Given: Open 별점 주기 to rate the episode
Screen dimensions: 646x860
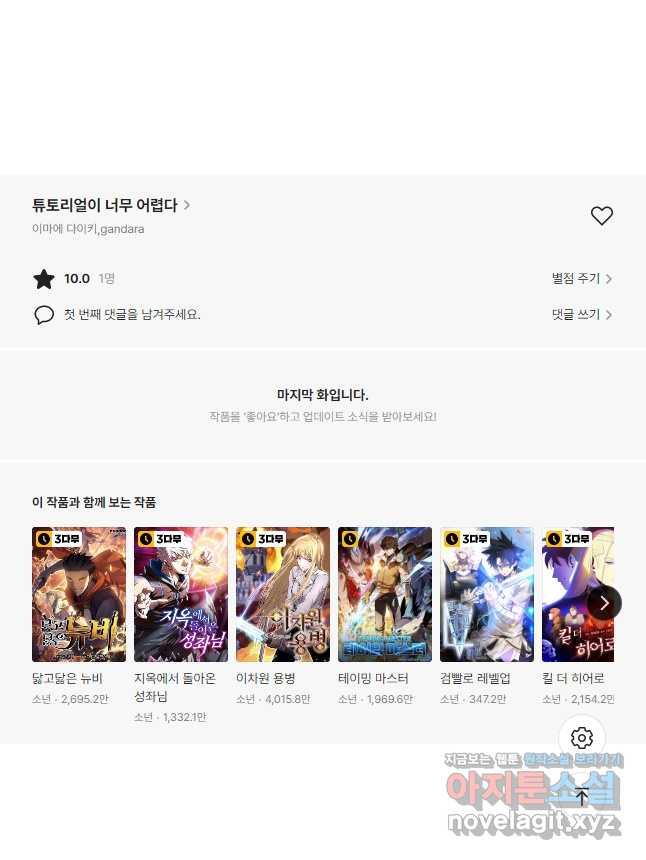Looking at the screenshot, I should pos(581,279).
